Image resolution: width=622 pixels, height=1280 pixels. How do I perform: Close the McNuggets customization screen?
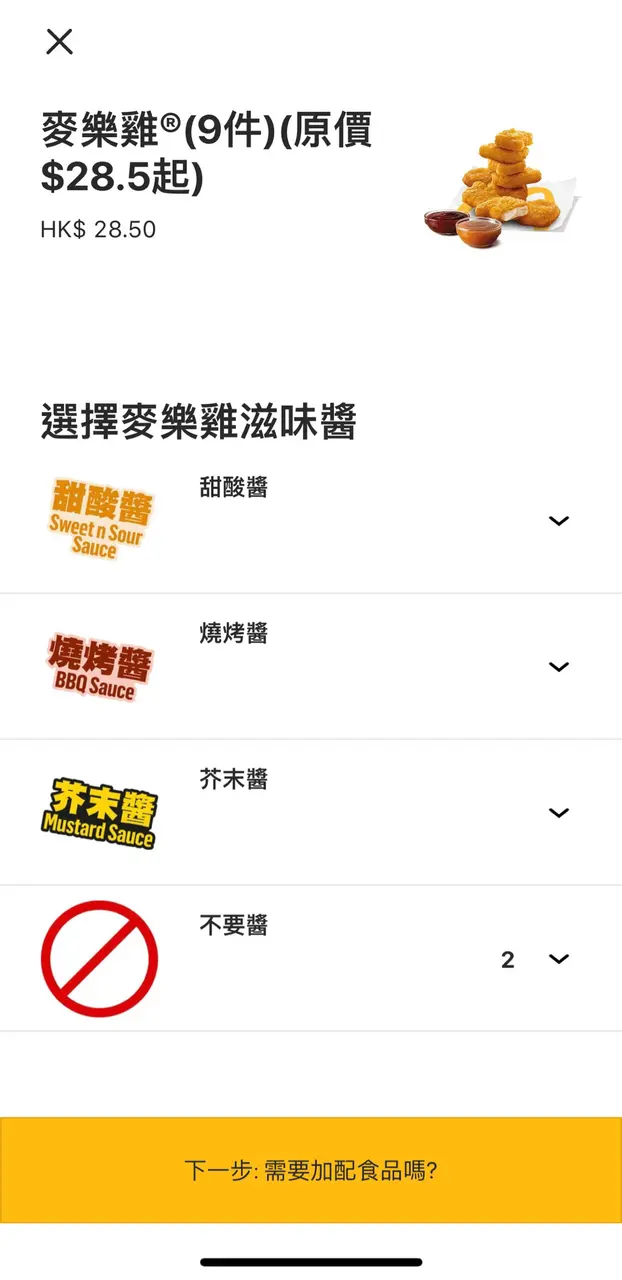tap(60, 42)
